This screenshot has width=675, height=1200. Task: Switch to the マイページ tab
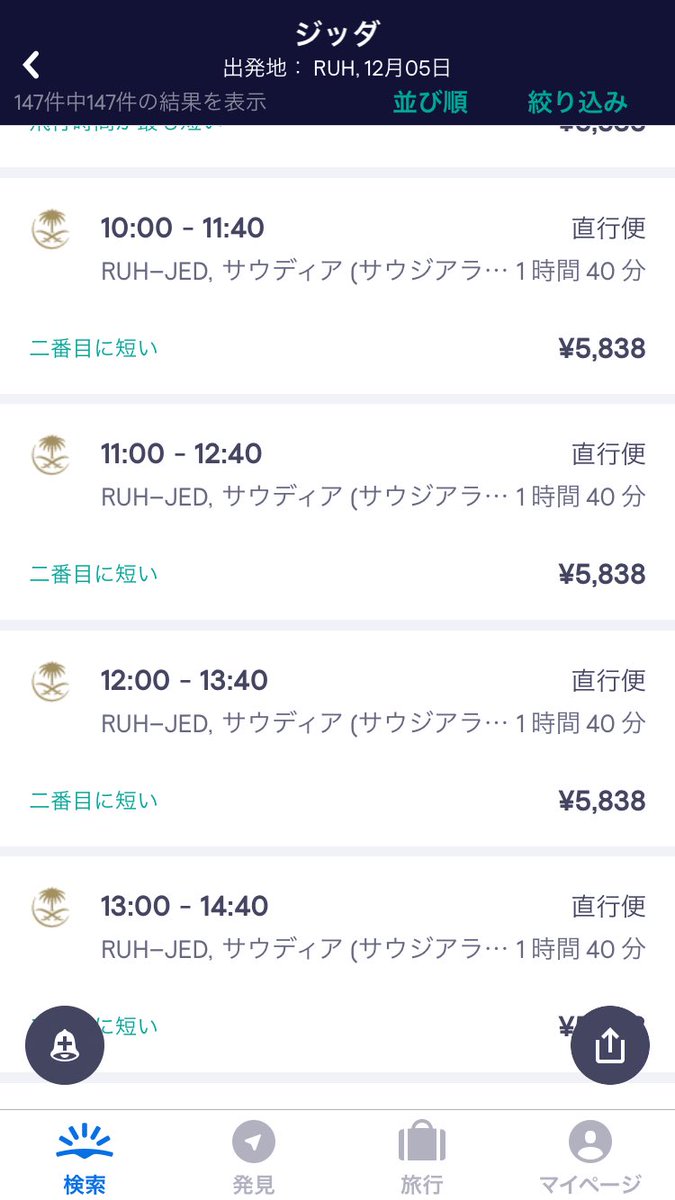(590, 1157)
